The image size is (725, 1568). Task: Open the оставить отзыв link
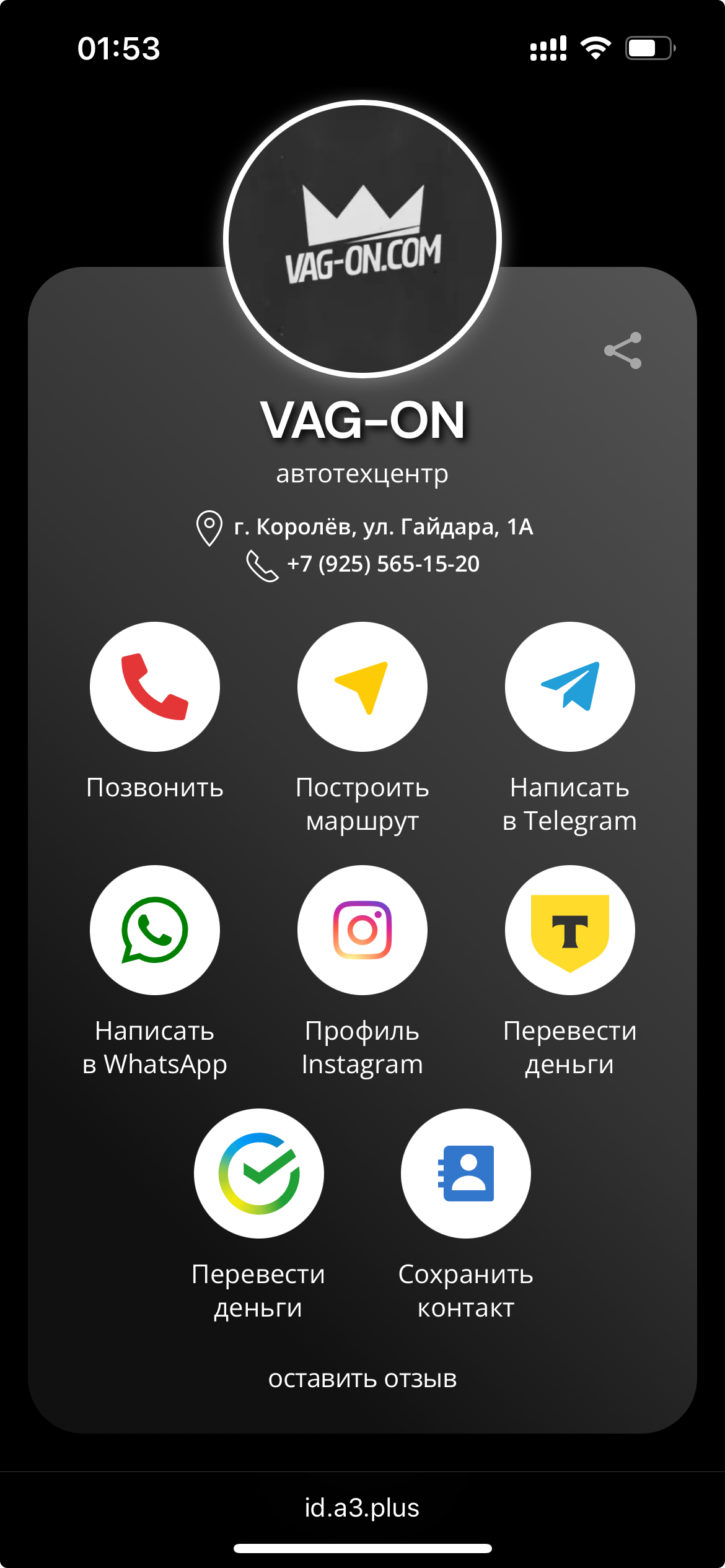pyautogui.click(x=362, y=1379)
